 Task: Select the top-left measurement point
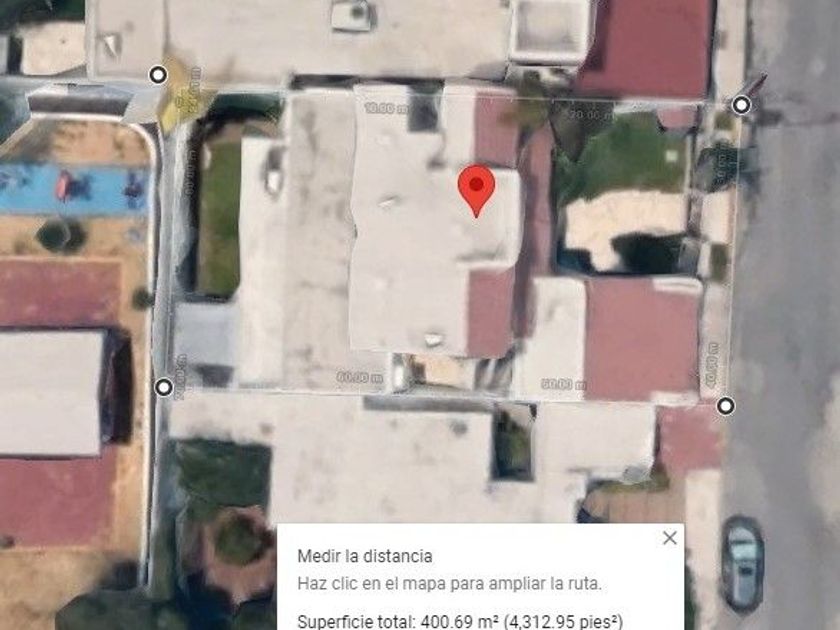[158, 75]
